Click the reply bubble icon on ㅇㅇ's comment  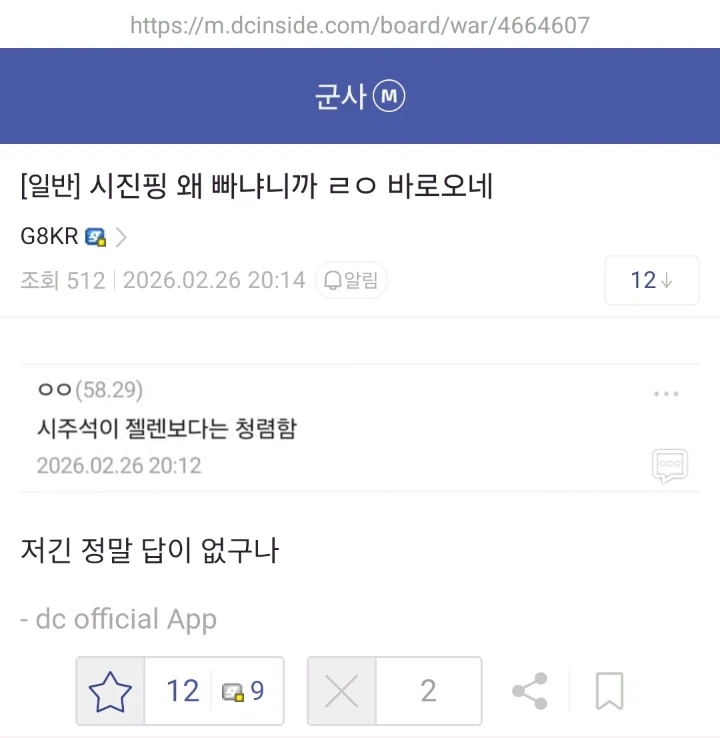click(669, 464)
